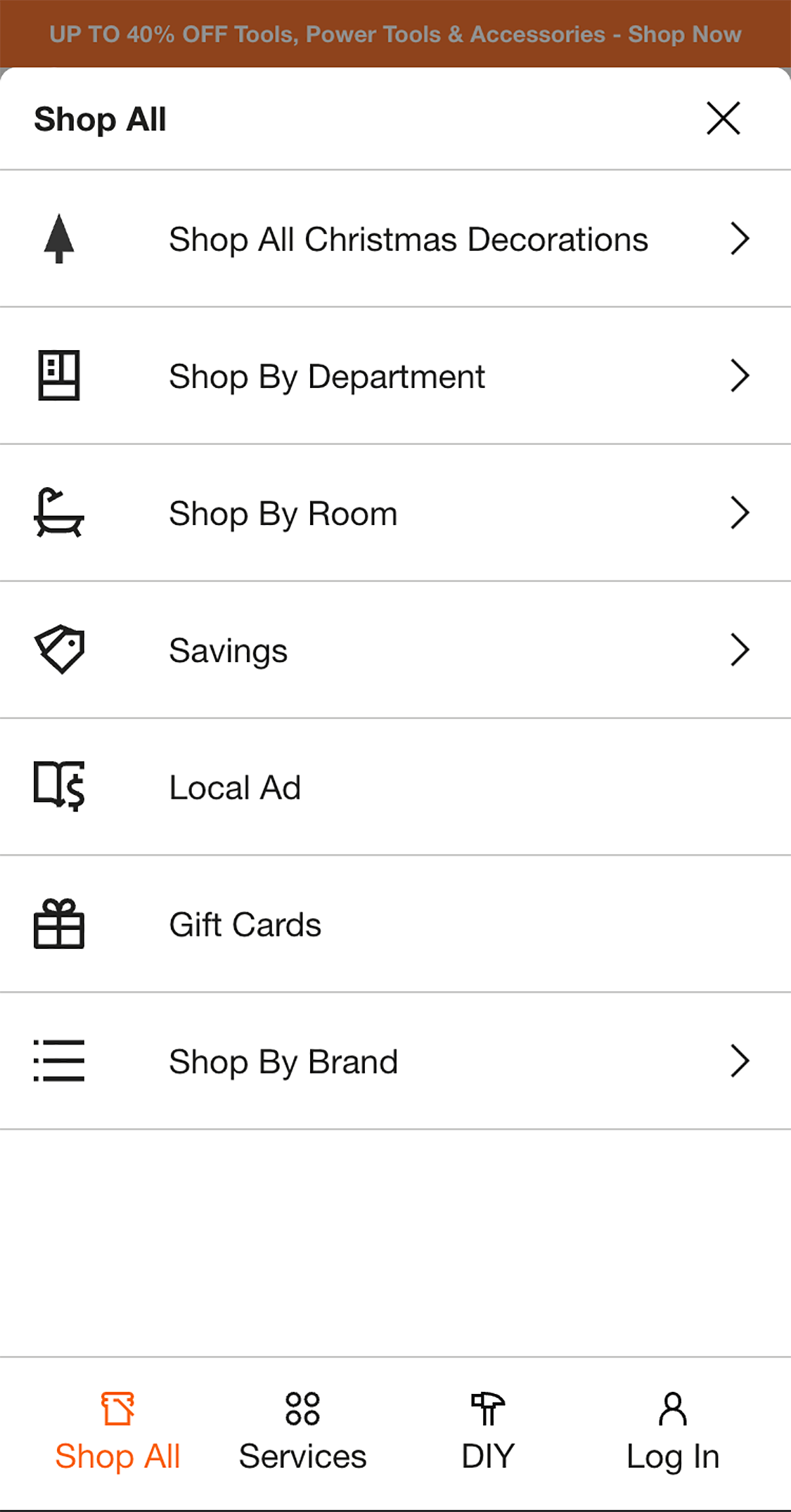Click the price tag icon for Savings
The height and width of the screenshot is (1512, 791).
pyautogui.click(x=59, y=649)
